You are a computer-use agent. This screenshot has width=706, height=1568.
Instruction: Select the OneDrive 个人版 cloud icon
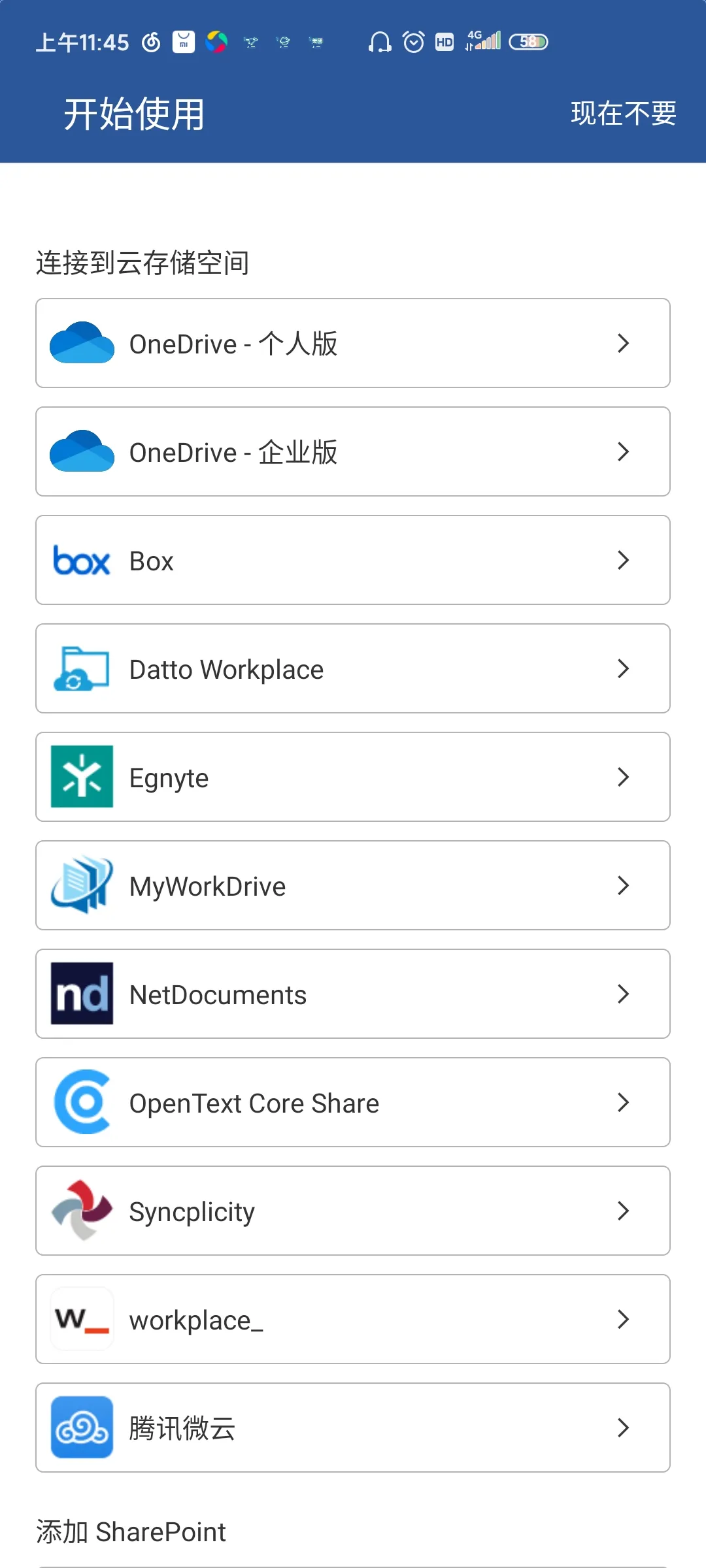81,343
